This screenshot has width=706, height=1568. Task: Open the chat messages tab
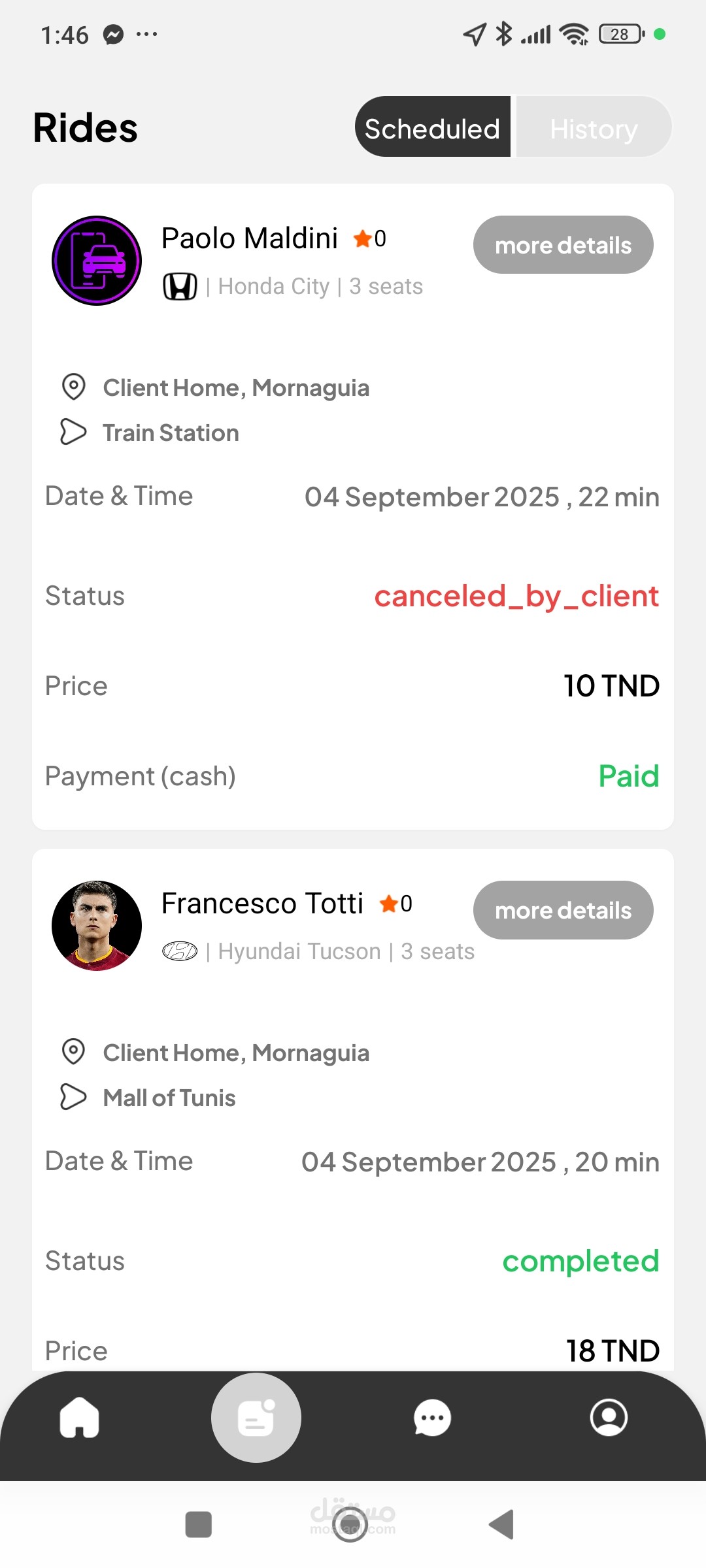click(432, 1417)
